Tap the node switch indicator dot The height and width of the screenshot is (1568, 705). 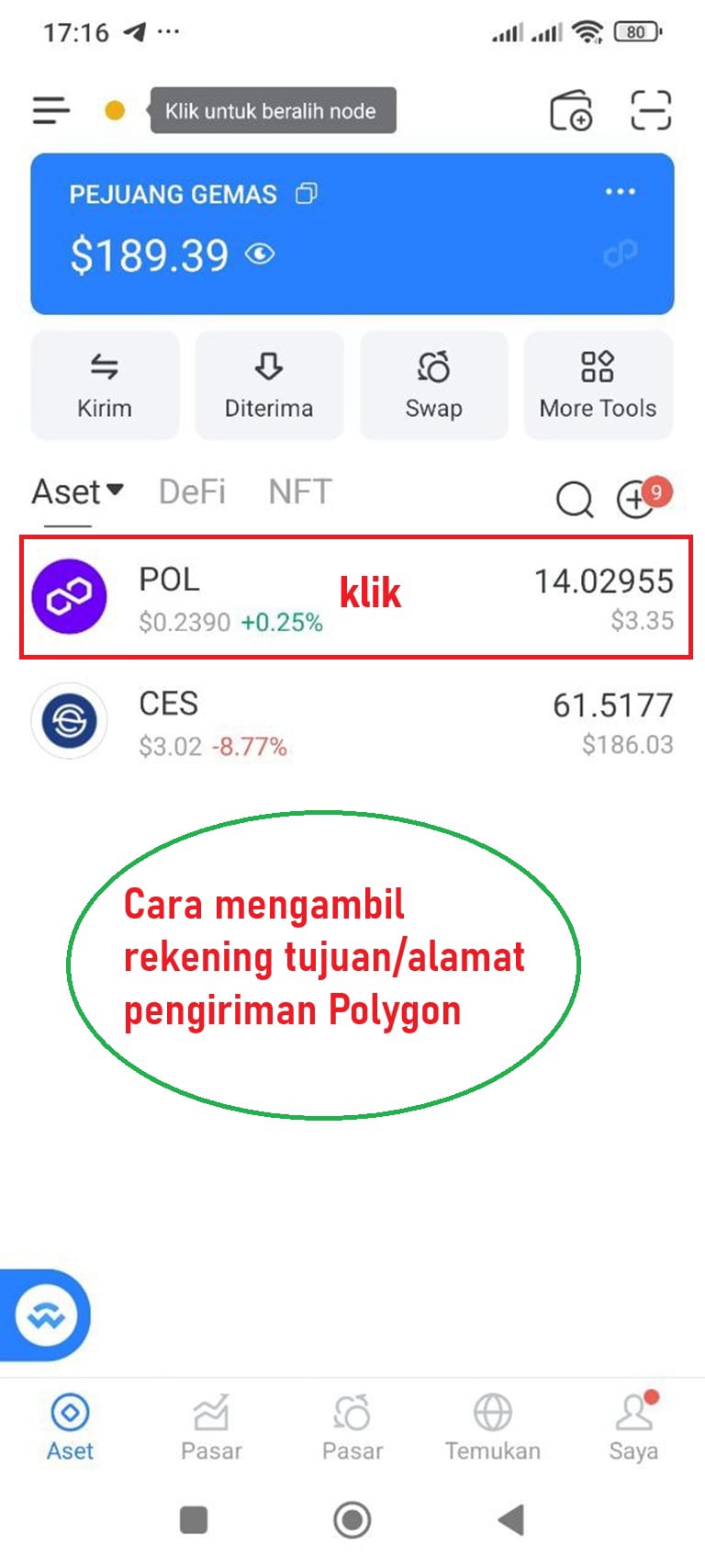(115, 110)
